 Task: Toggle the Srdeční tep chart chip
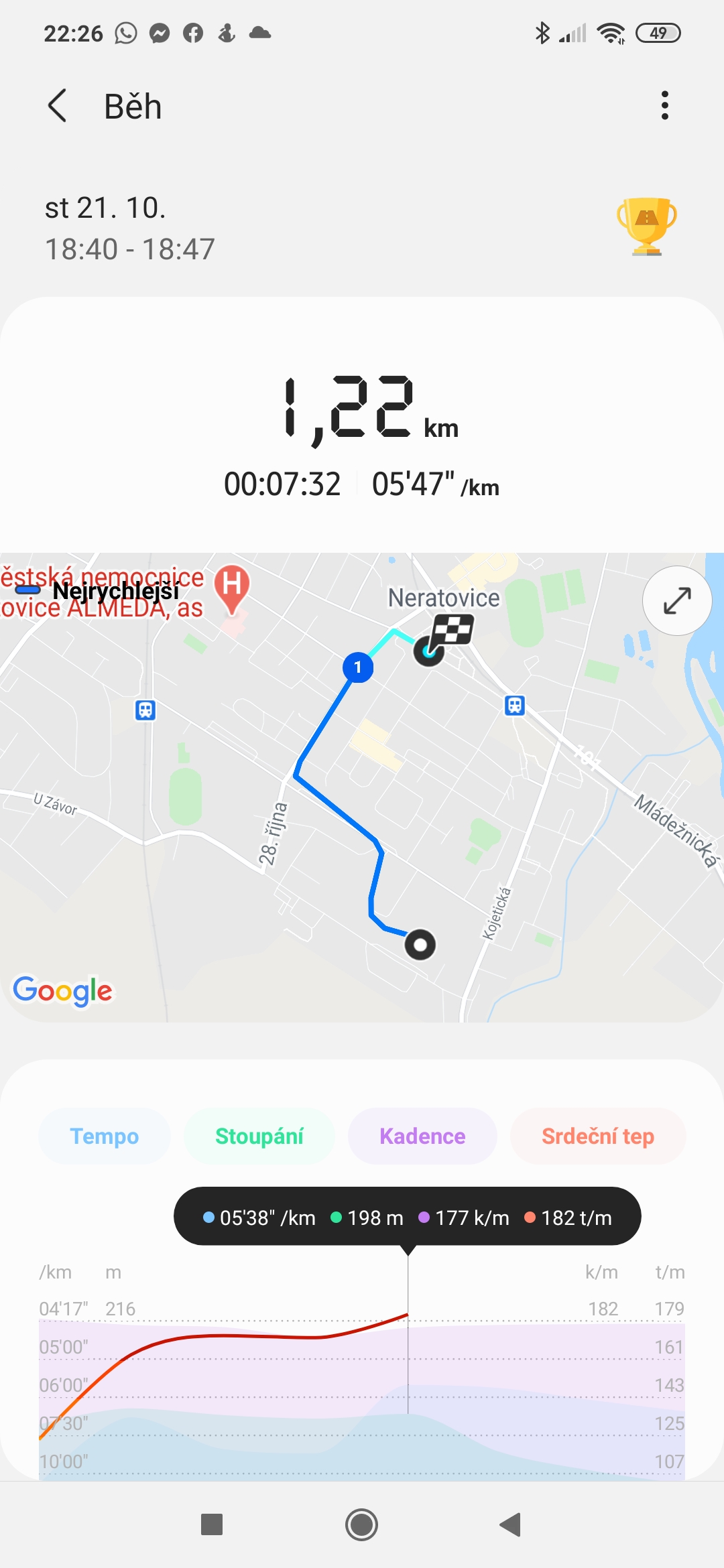tap(598, 1136)
